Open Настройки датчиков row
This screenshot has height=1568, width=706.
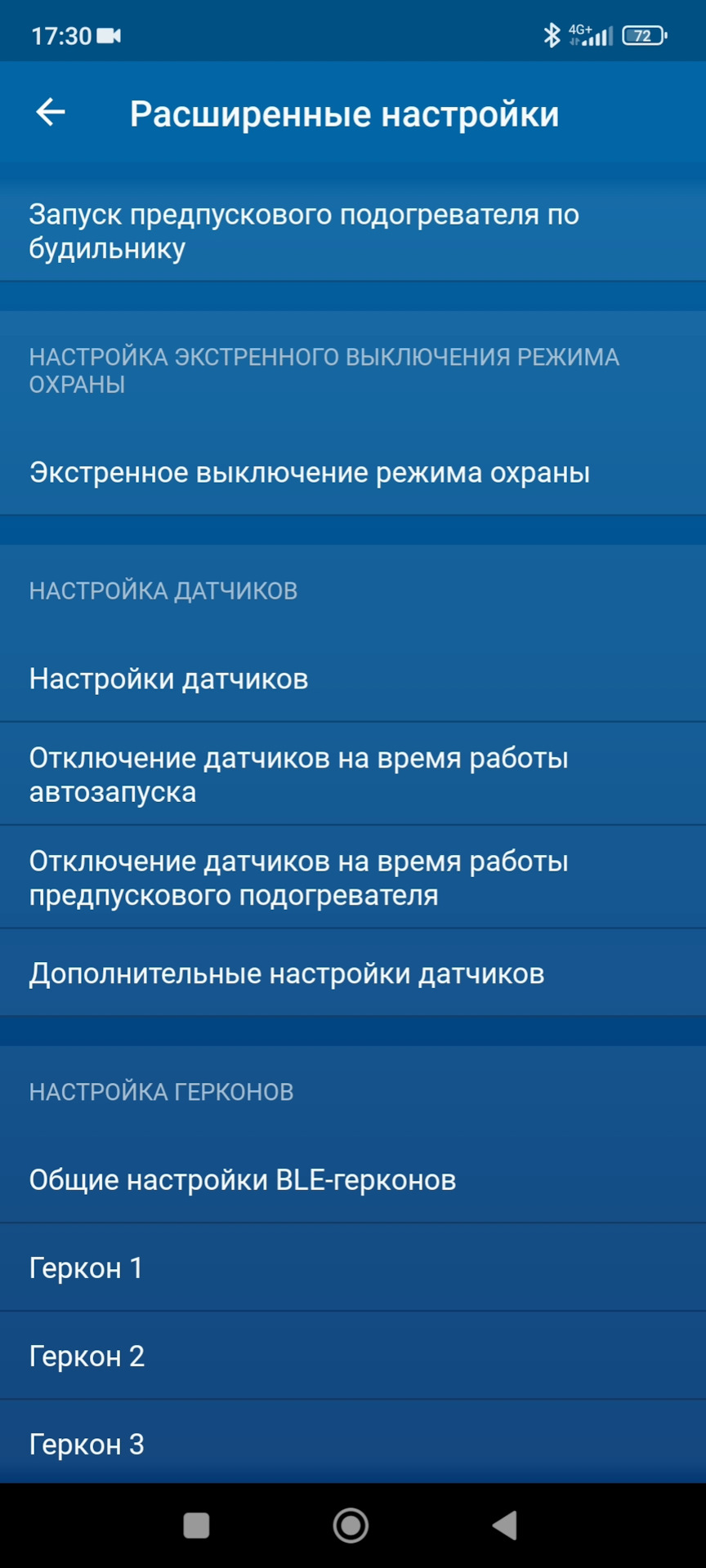coord(353,679)
